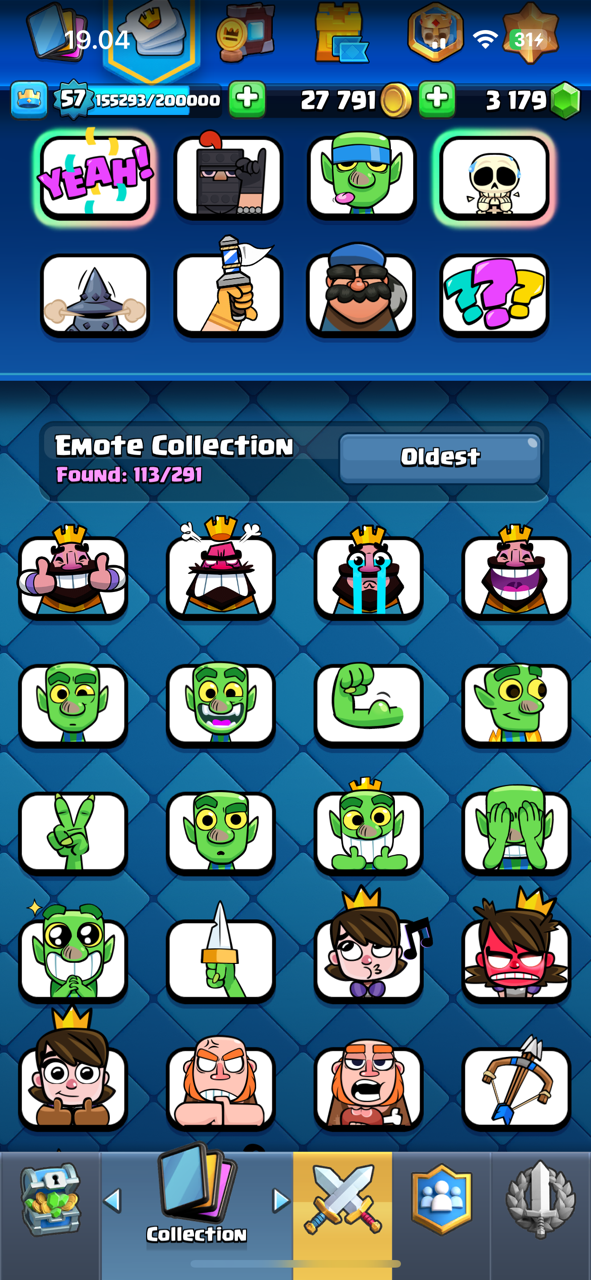The image size is (591, 1280).
Task: Select the King thumbs-up emote
Action: 73,572
